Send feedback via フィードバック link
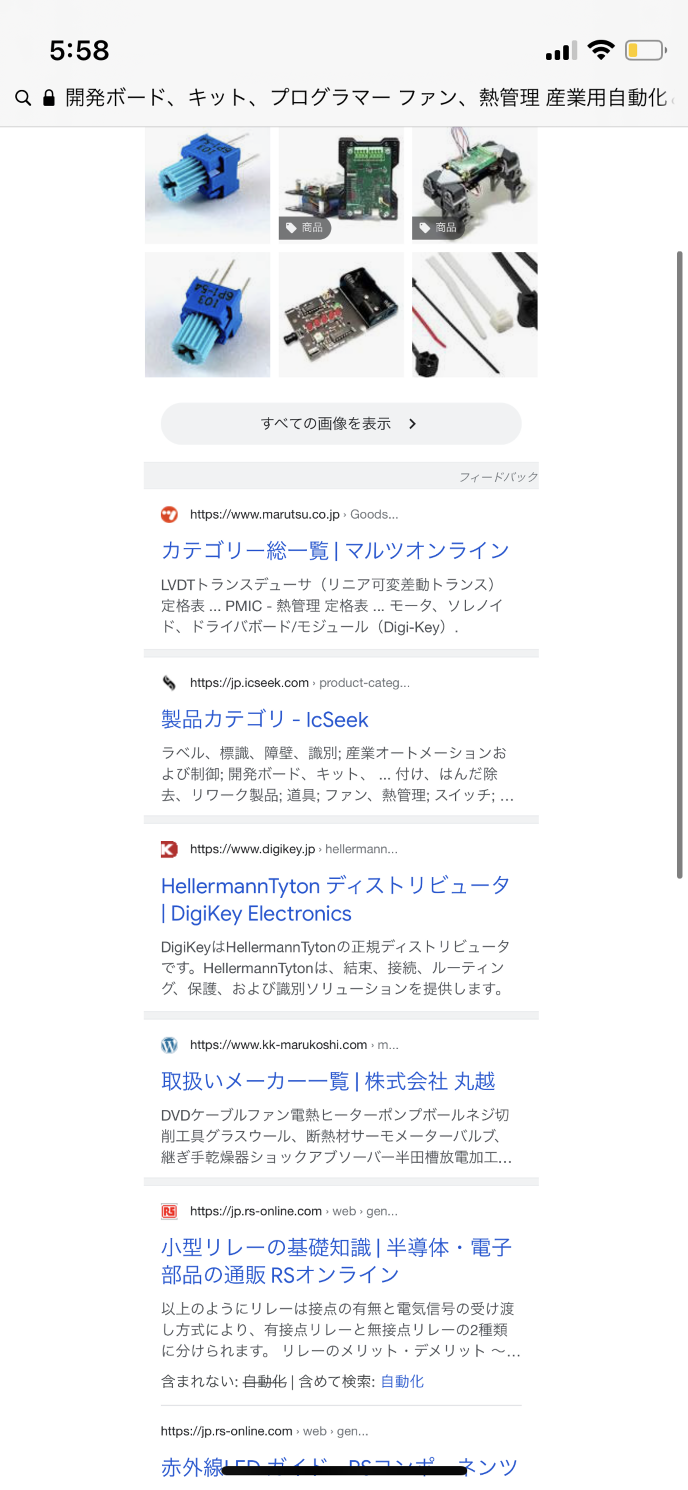The height and width of the screenshot is (1490, 688). point(497,477)
